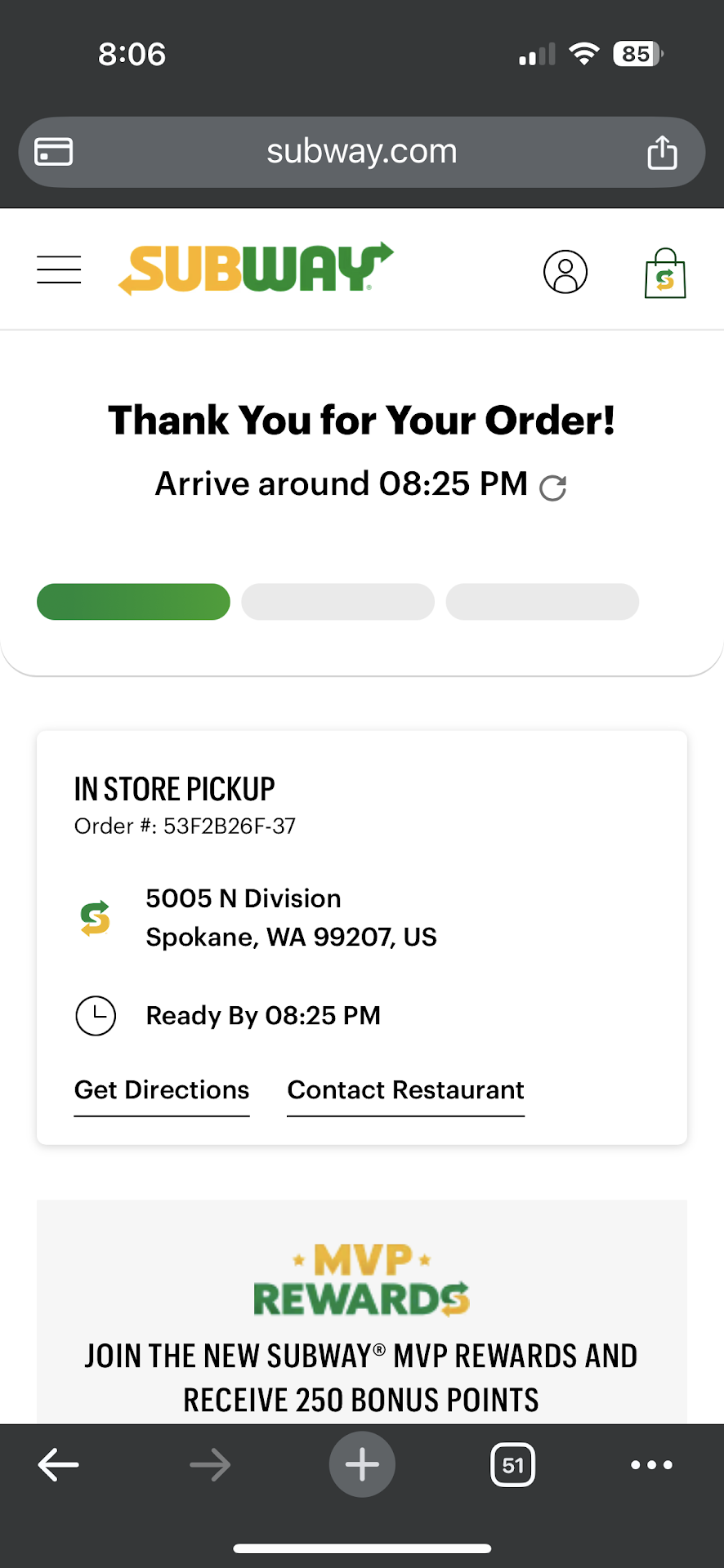Refresh the arrival time estimate

pos(553,488)
